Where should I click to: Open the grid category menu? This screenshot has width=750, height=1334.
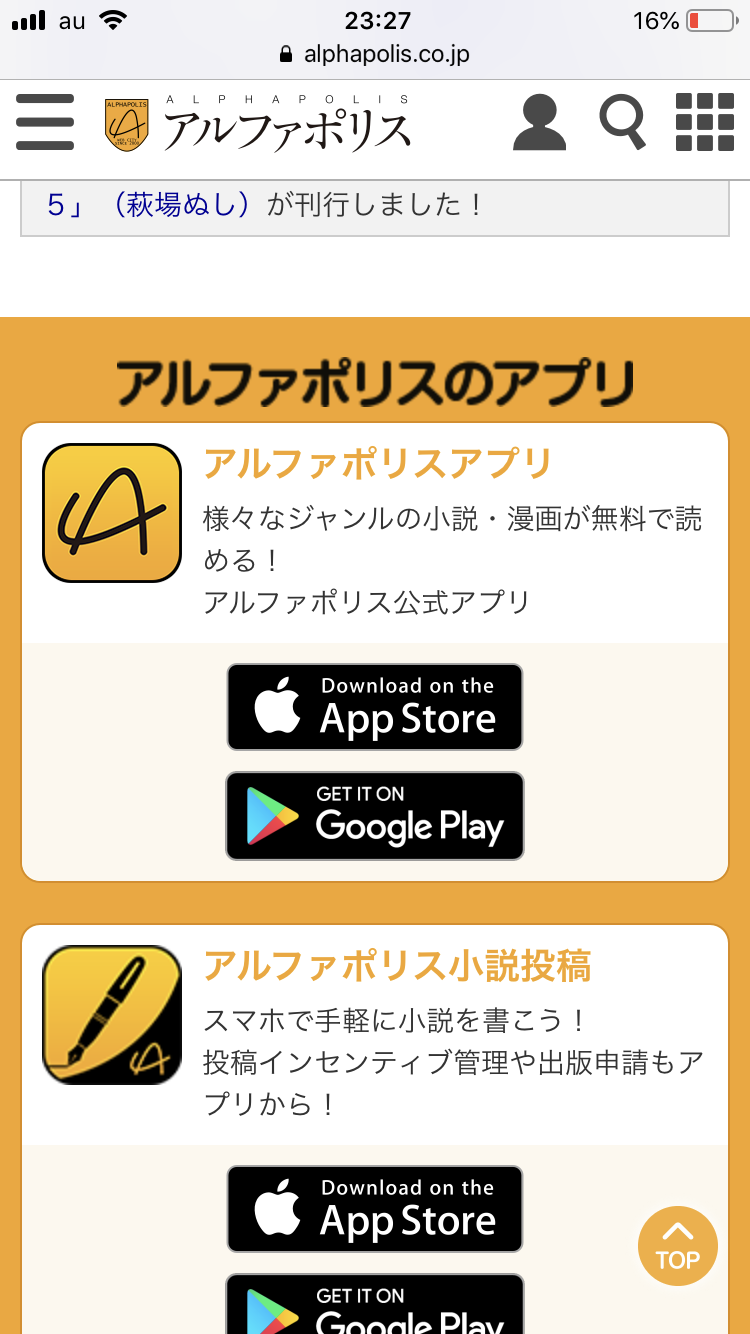point(705,123)
